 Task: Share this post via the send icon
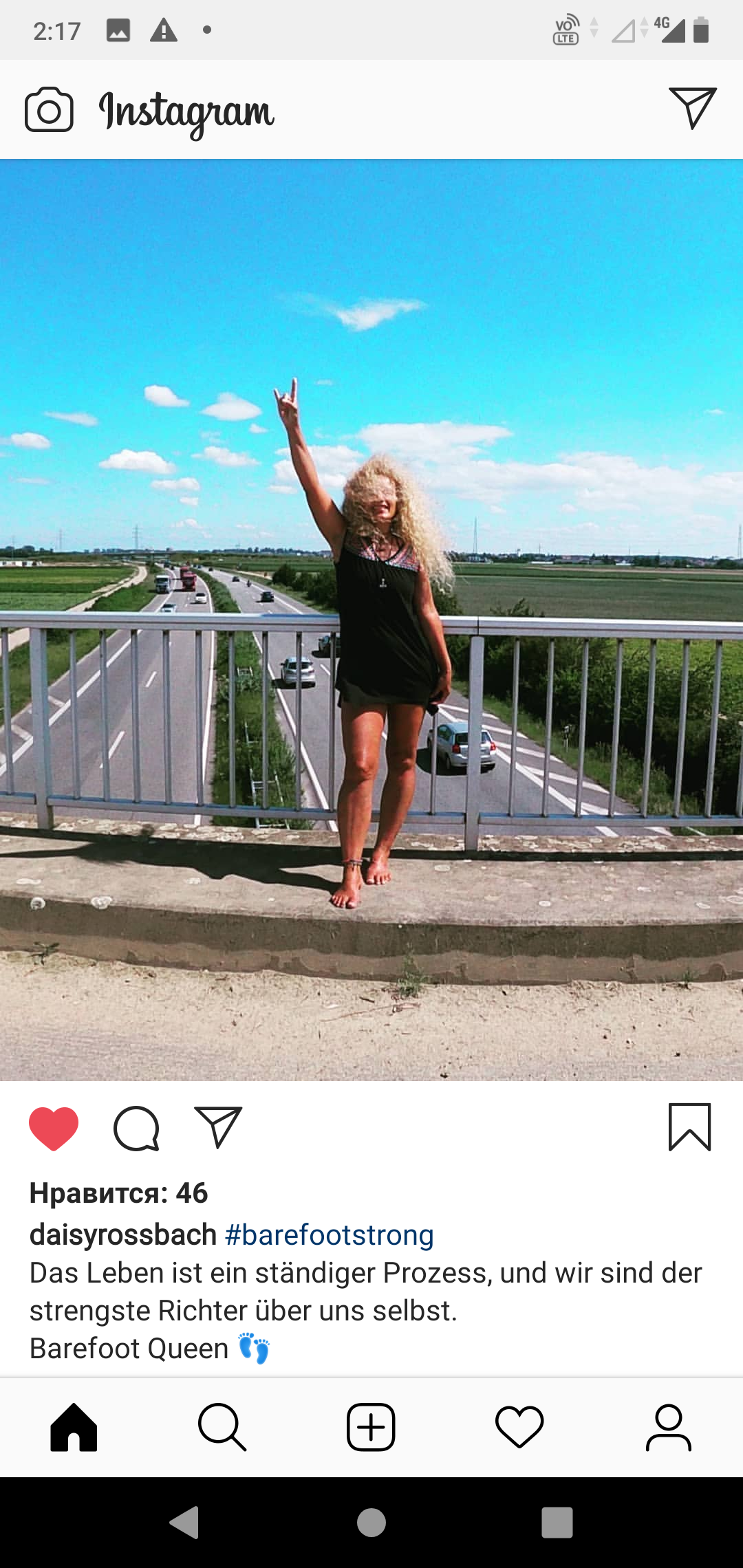(x=218, y=1127)
